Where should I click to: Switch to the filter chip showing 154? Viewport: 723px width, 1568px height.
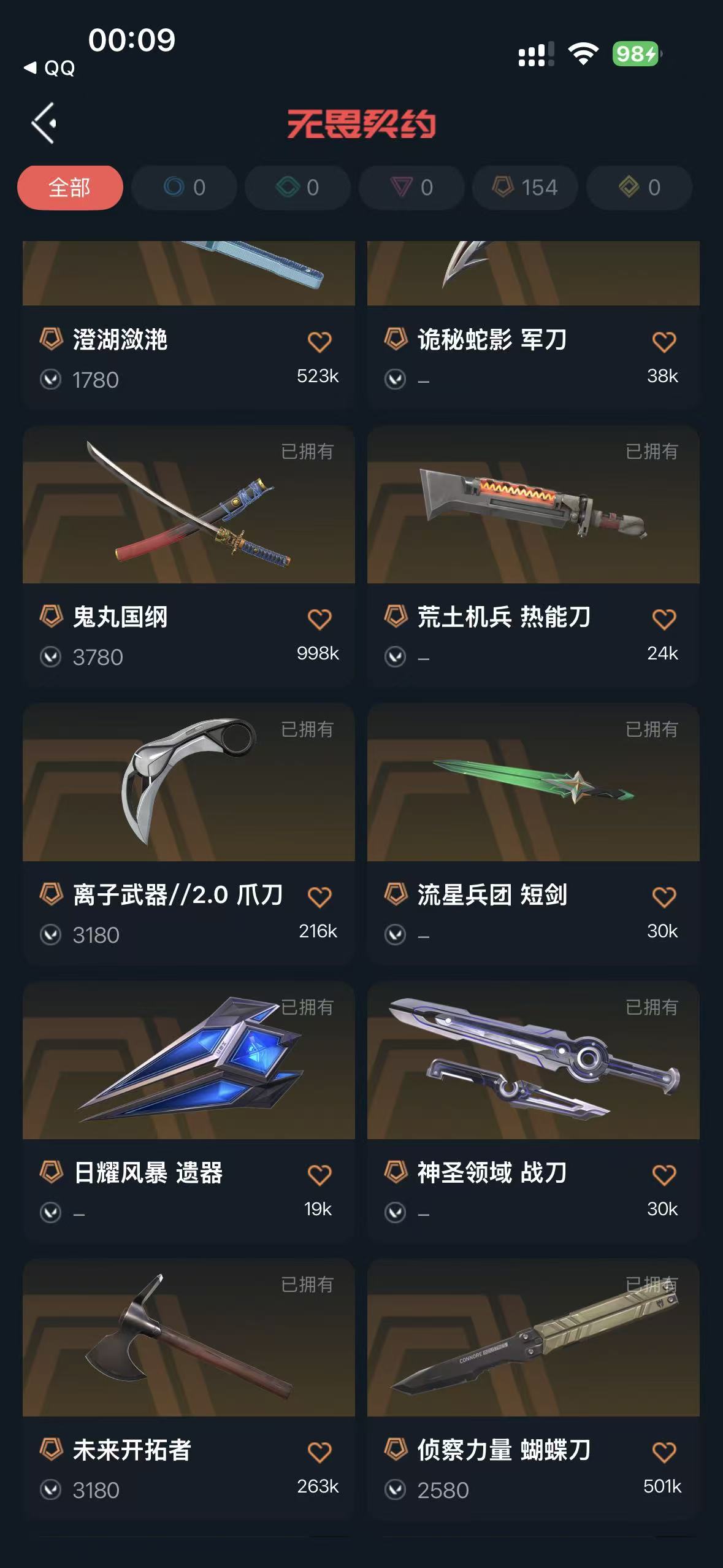525,187
